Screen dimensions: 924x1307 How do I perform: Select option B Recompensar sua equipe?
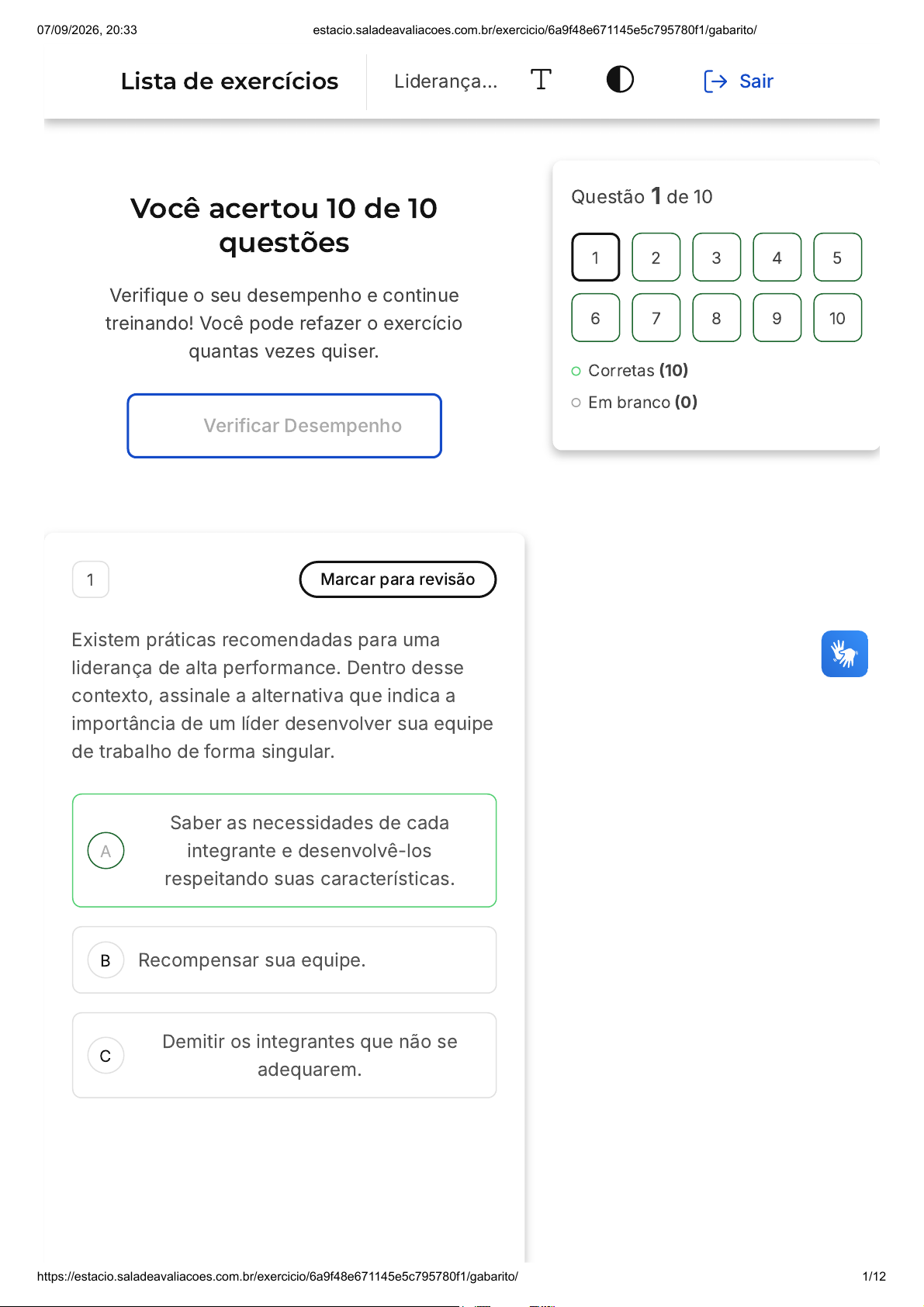(x=285, y=960)
